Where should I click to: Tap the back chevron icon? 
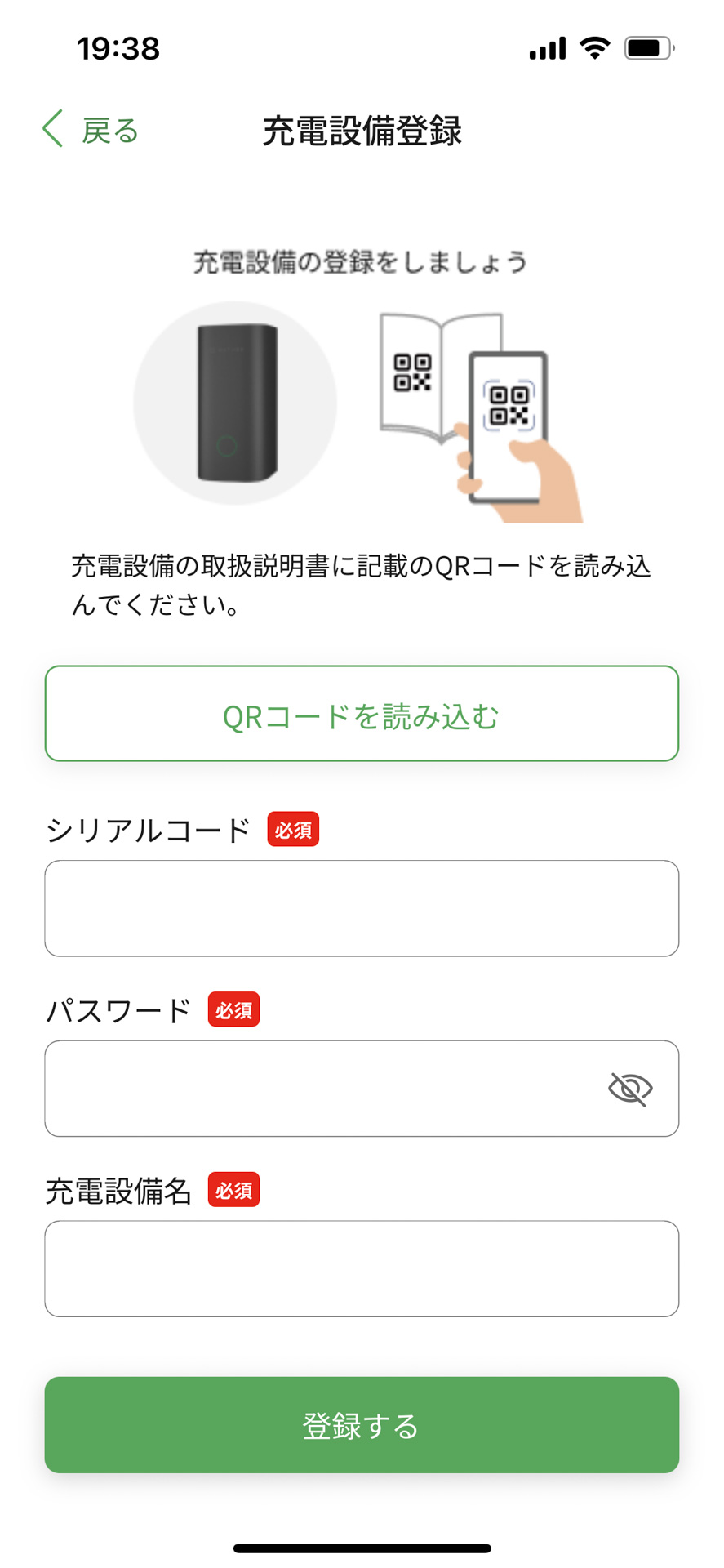click(51, 128)
